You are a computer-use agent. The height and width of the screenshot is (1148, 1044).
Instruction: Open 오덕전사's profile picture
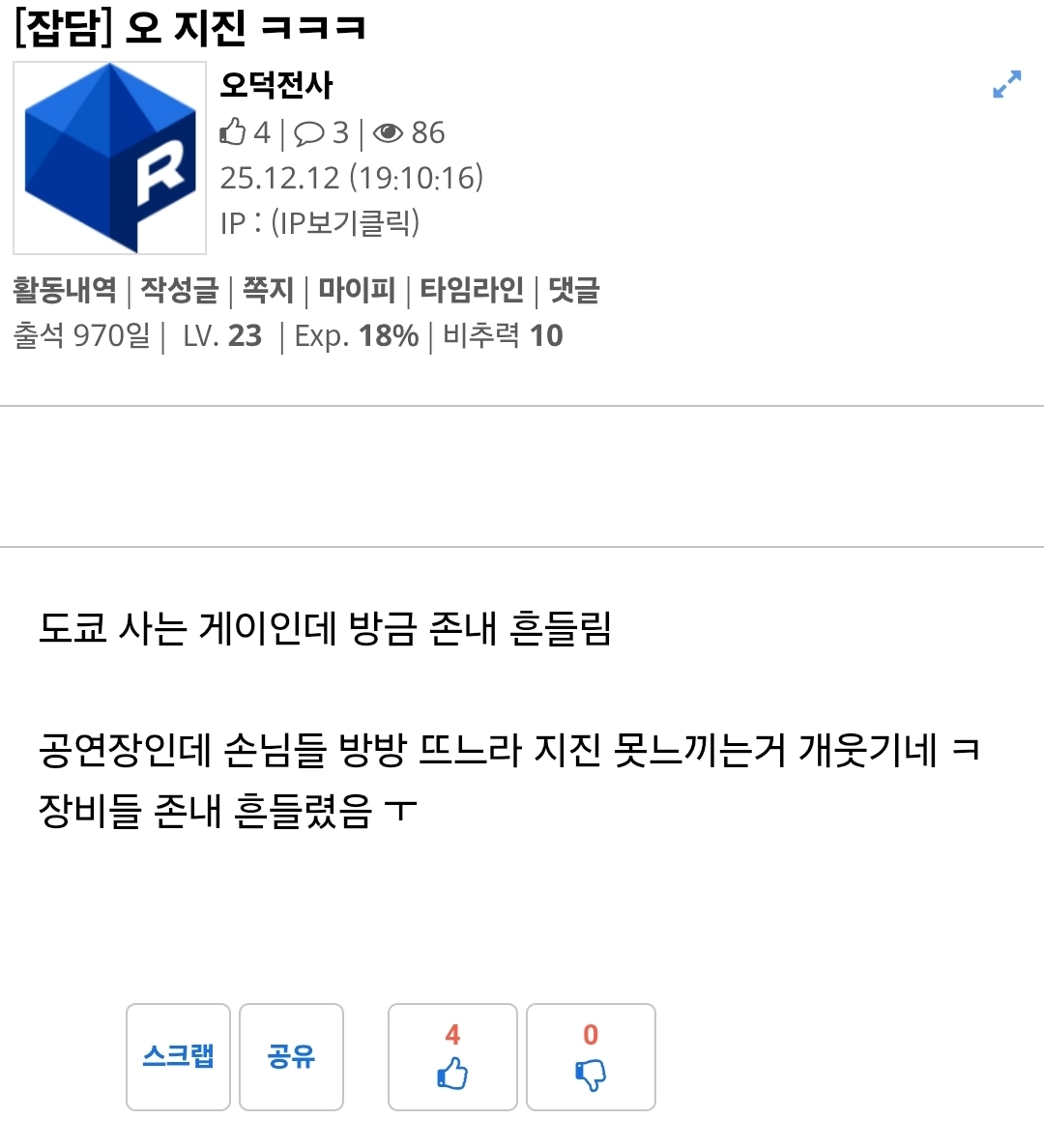[x=109, y=158]
